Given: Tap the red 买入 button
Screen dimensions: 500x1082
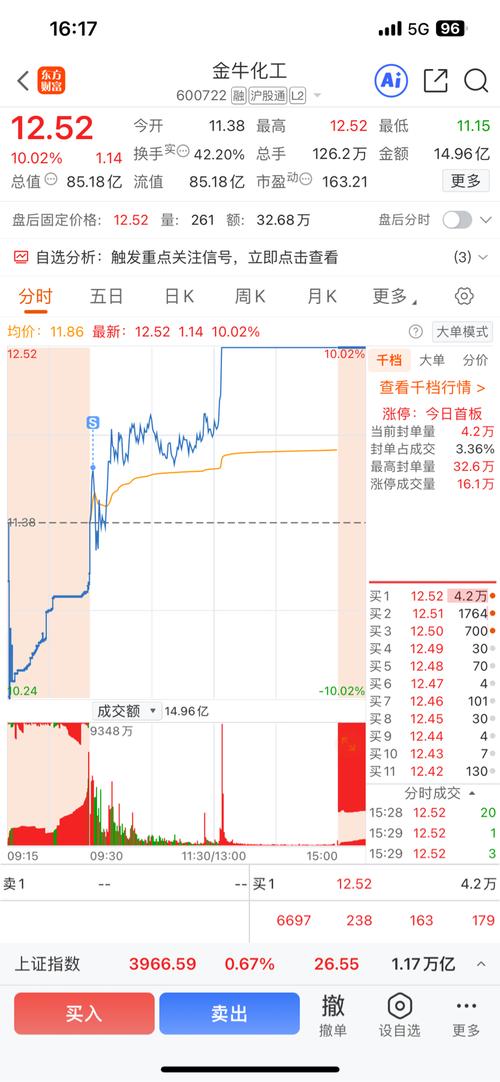Looking at the screenshot, I should pos(84,1013).
